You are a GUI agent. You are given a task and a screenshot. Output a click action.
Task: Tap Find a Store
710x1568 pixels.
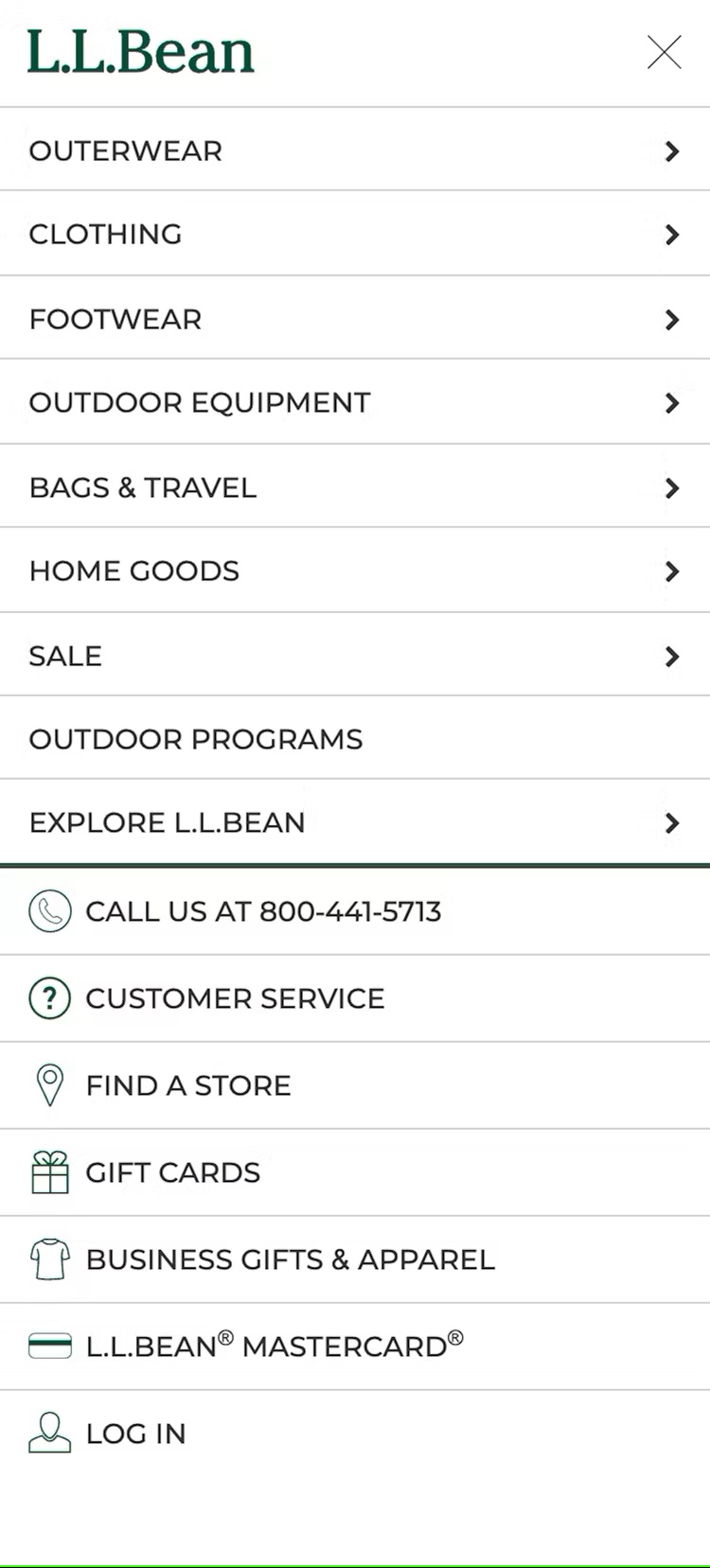coord(188,1085)
